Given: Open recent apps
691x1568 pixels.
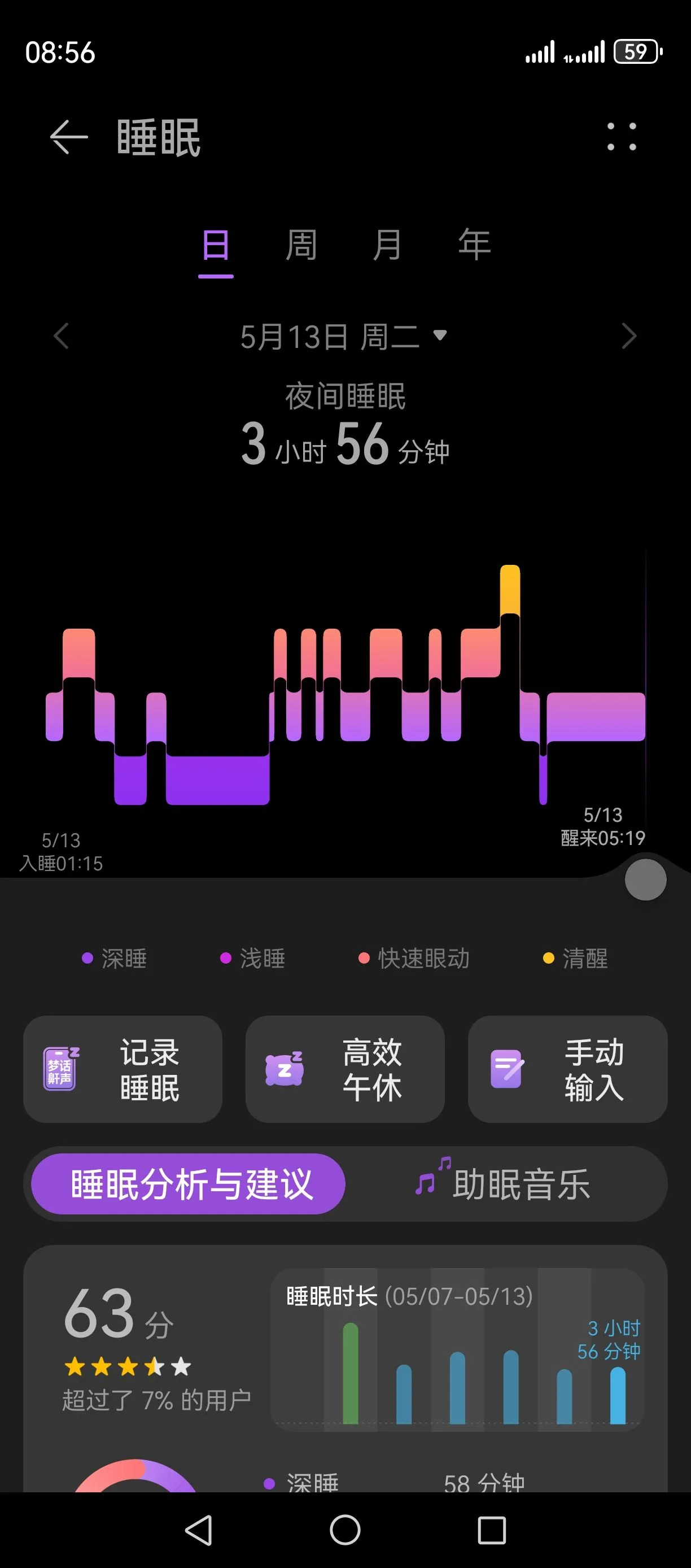Looking at the screenshot, I should [x=492, y=1530].
